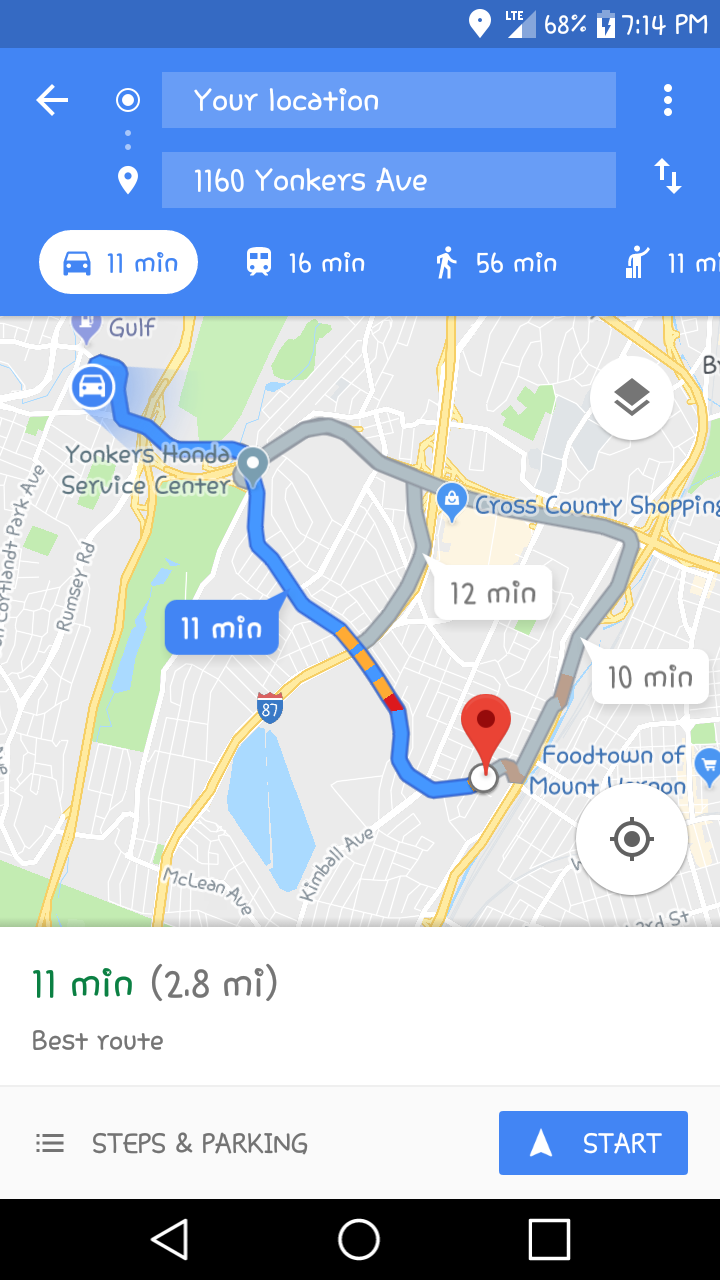This screenshot has width=720, height=1280.
Task: Open the three-dot overflow menu
Action: click(667, 100)
